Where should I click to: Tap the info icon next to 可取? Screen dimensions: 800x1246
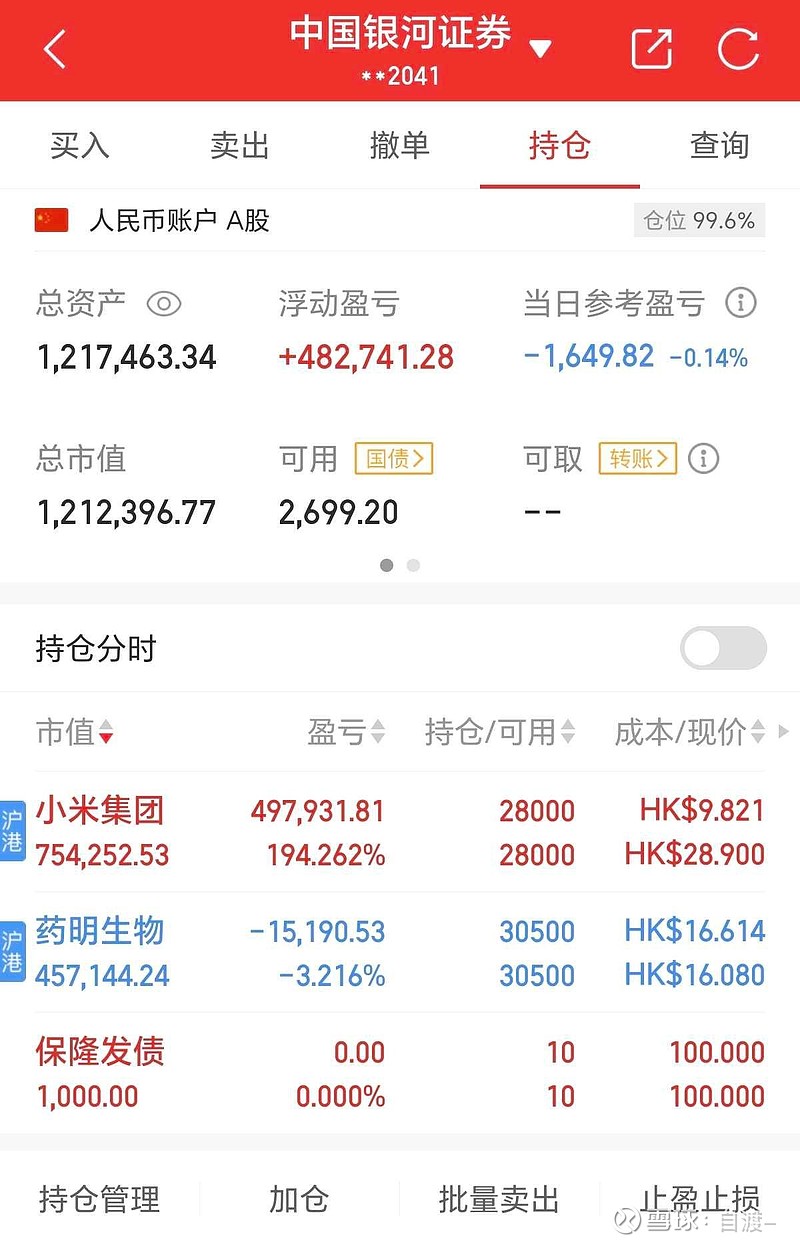click(x=703, y=458)
